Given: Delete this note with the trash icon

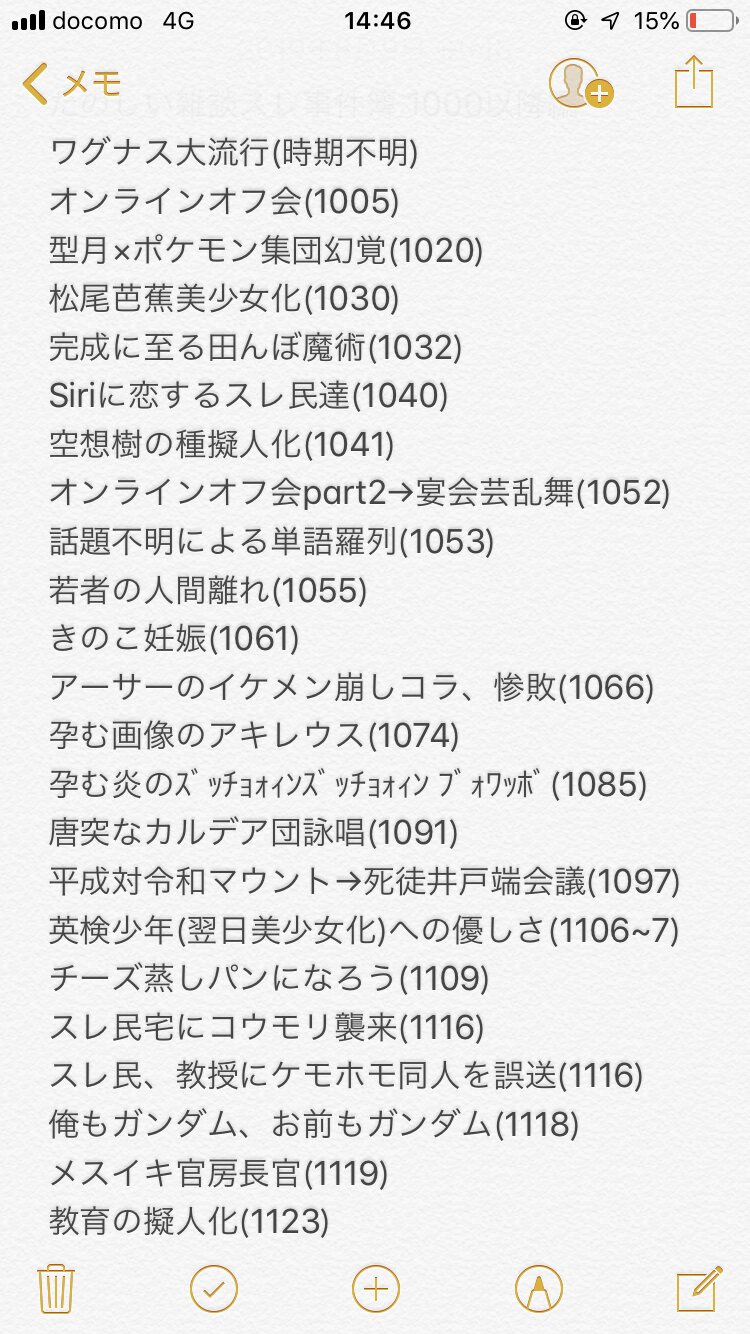Looking at the screenshot, I should (53, 1287).
